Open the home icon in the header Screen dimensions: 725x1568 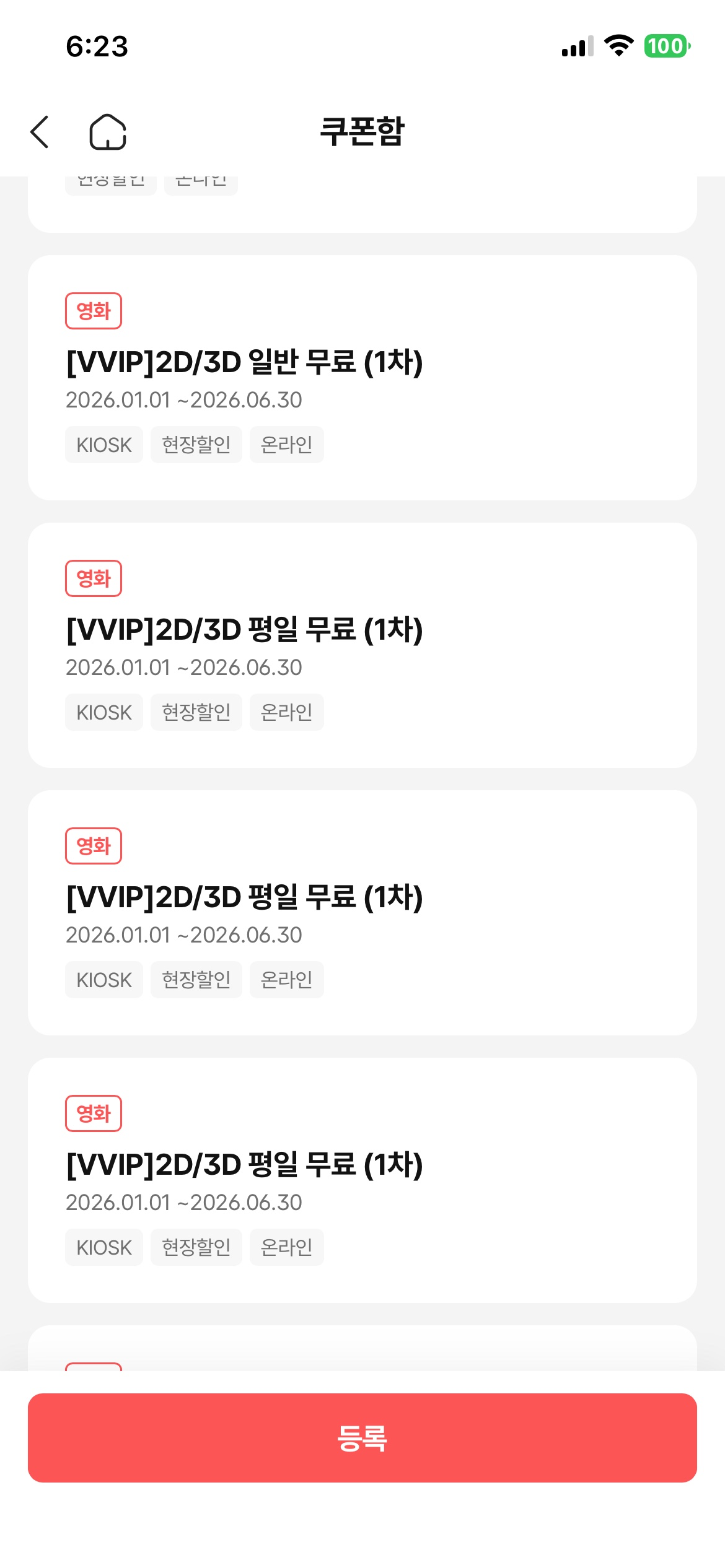click(108, 132)
